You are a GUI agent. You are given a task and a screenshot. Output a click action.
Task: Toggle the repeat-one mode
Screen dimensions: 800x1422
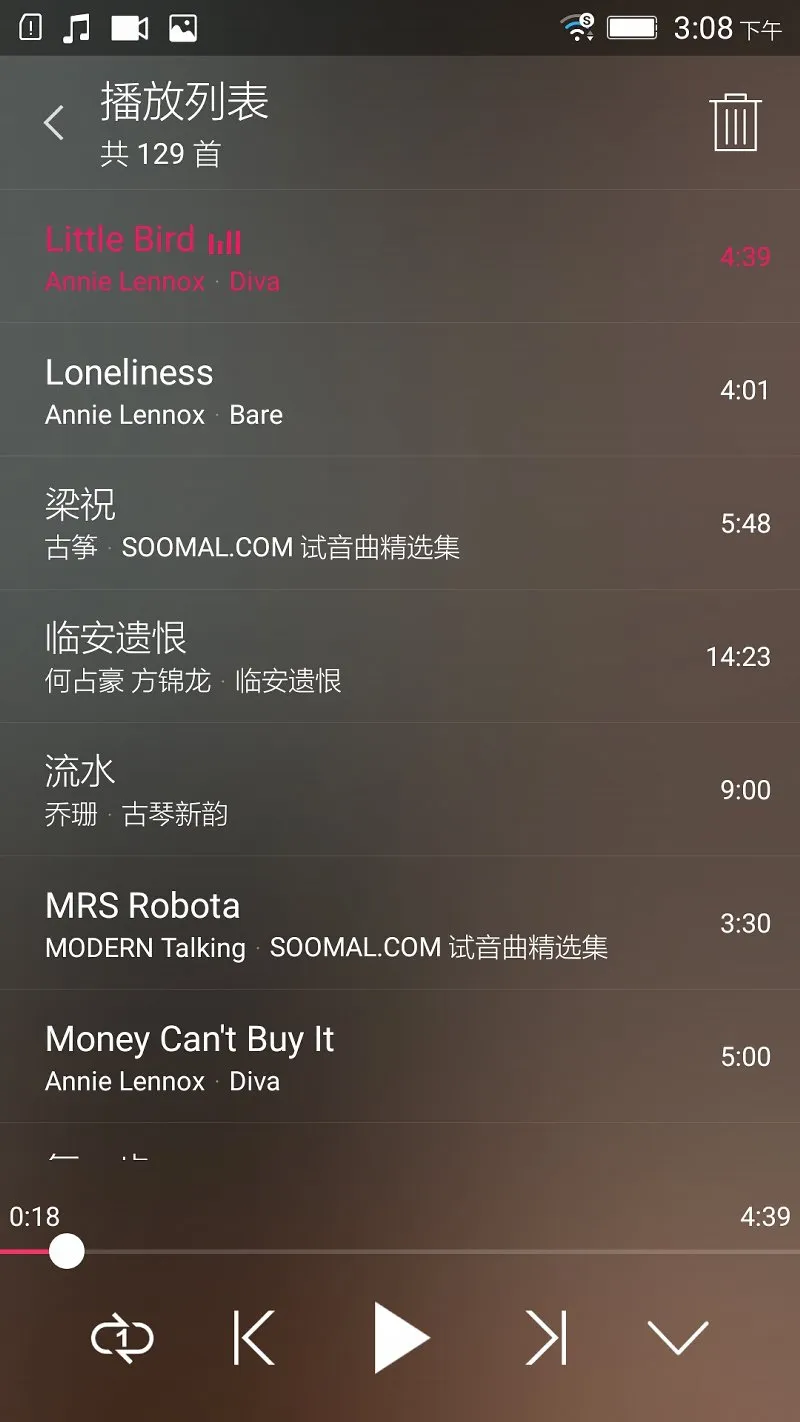click(122, 1338)
